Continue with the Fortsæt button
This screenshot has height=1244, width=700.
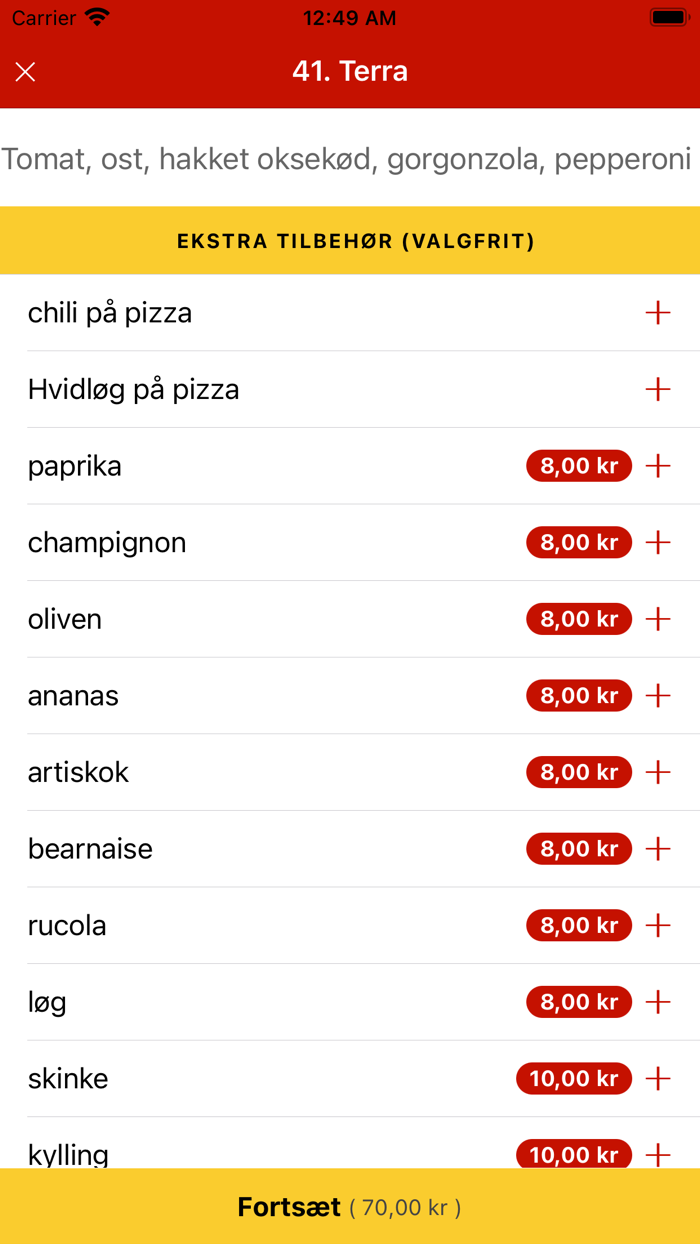pos(350,1207)
